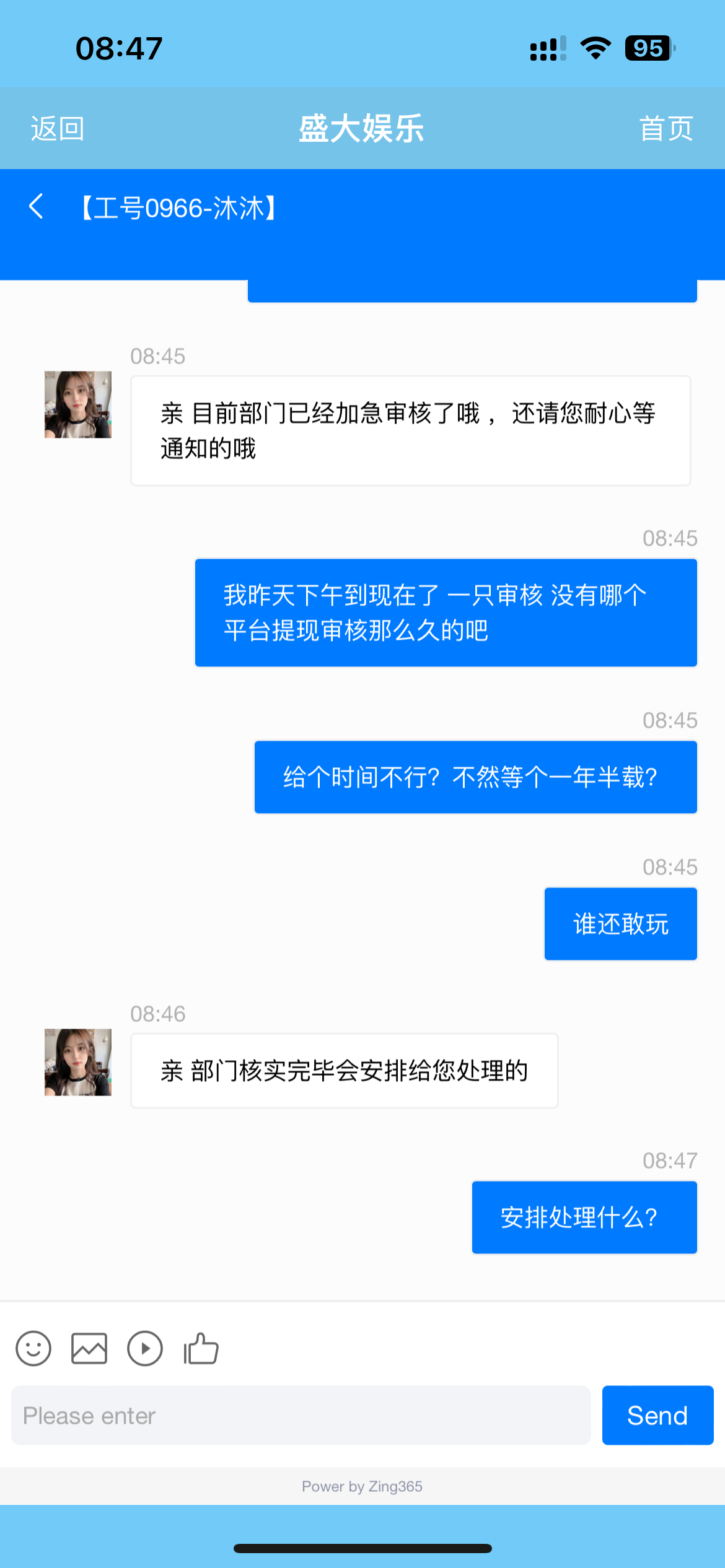Image resolution: width=725 pixels, height=1568 pixels.
Task: Rate the service with thumbs-up
Action: click(x=201, y=1349)
